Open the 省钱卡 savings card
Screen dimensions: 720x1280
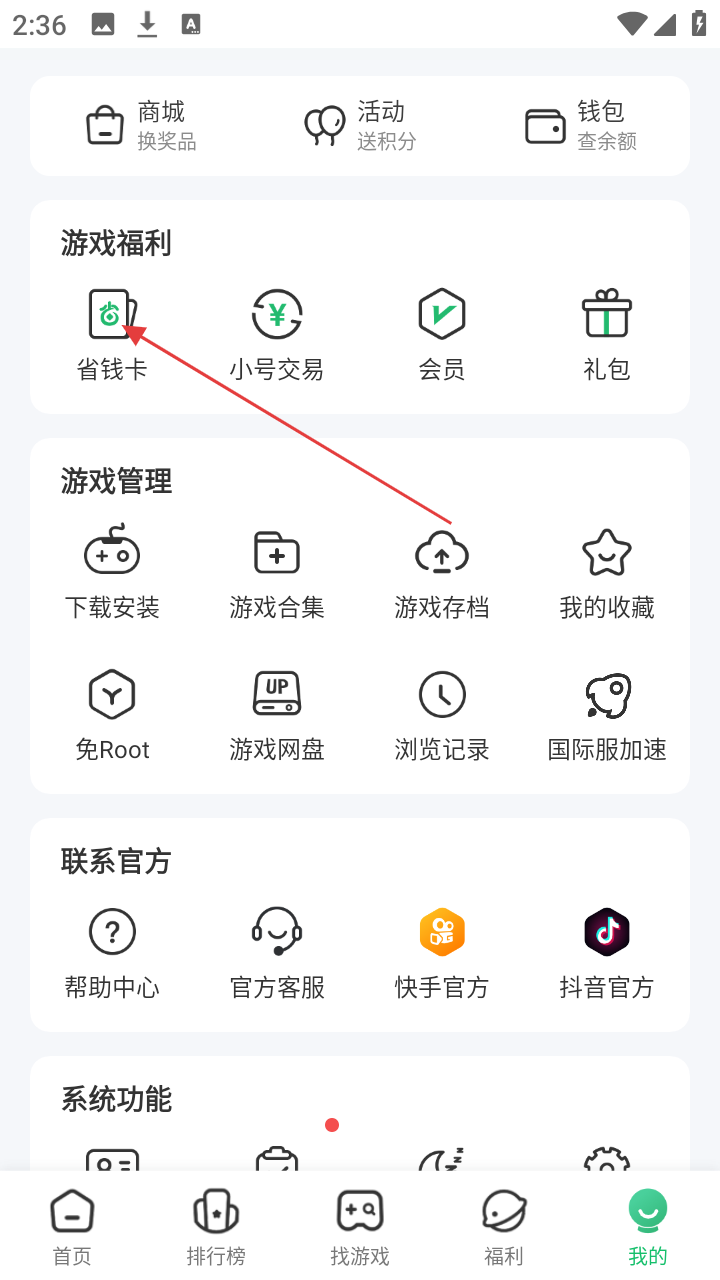[x=112, y=334]
